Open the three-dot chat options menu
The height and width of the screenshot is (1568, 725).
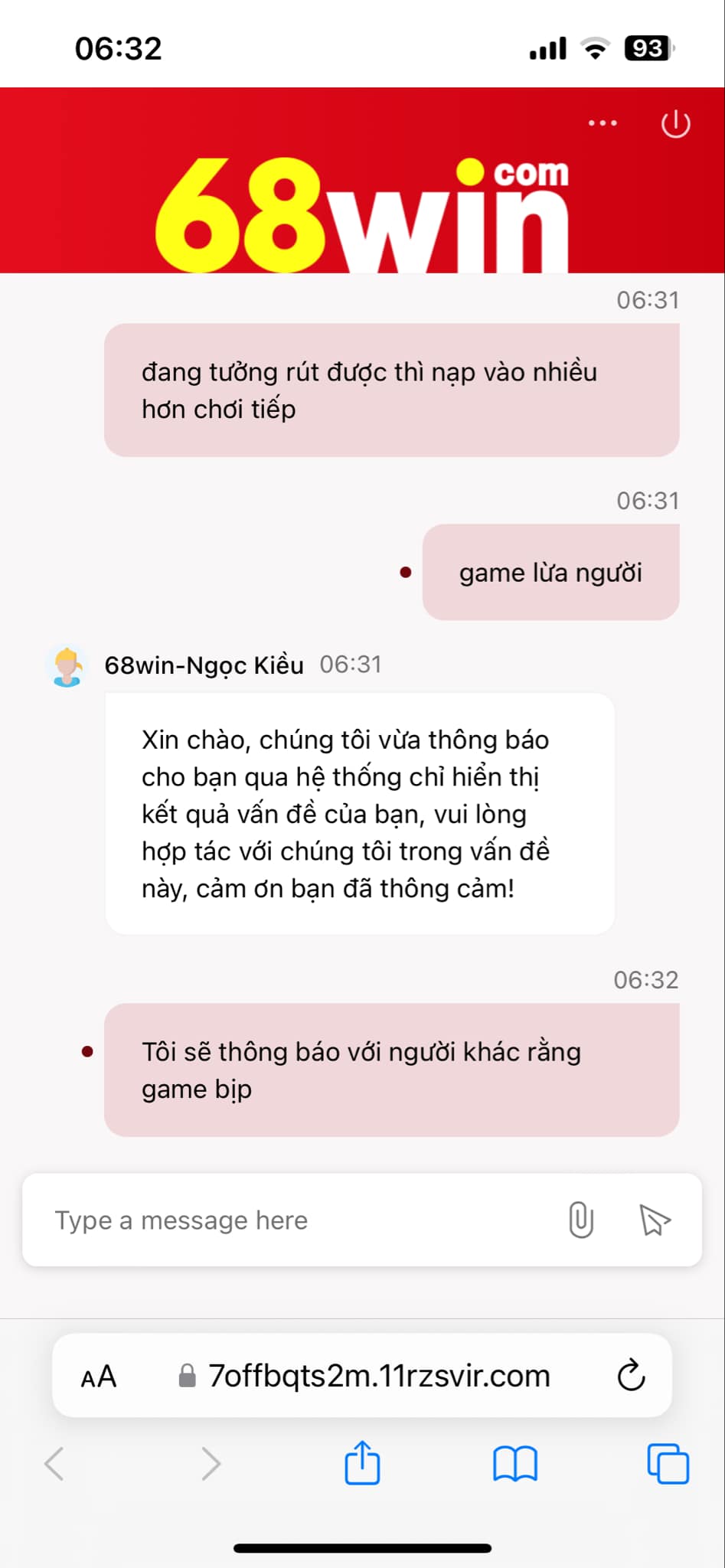point(603,123)
